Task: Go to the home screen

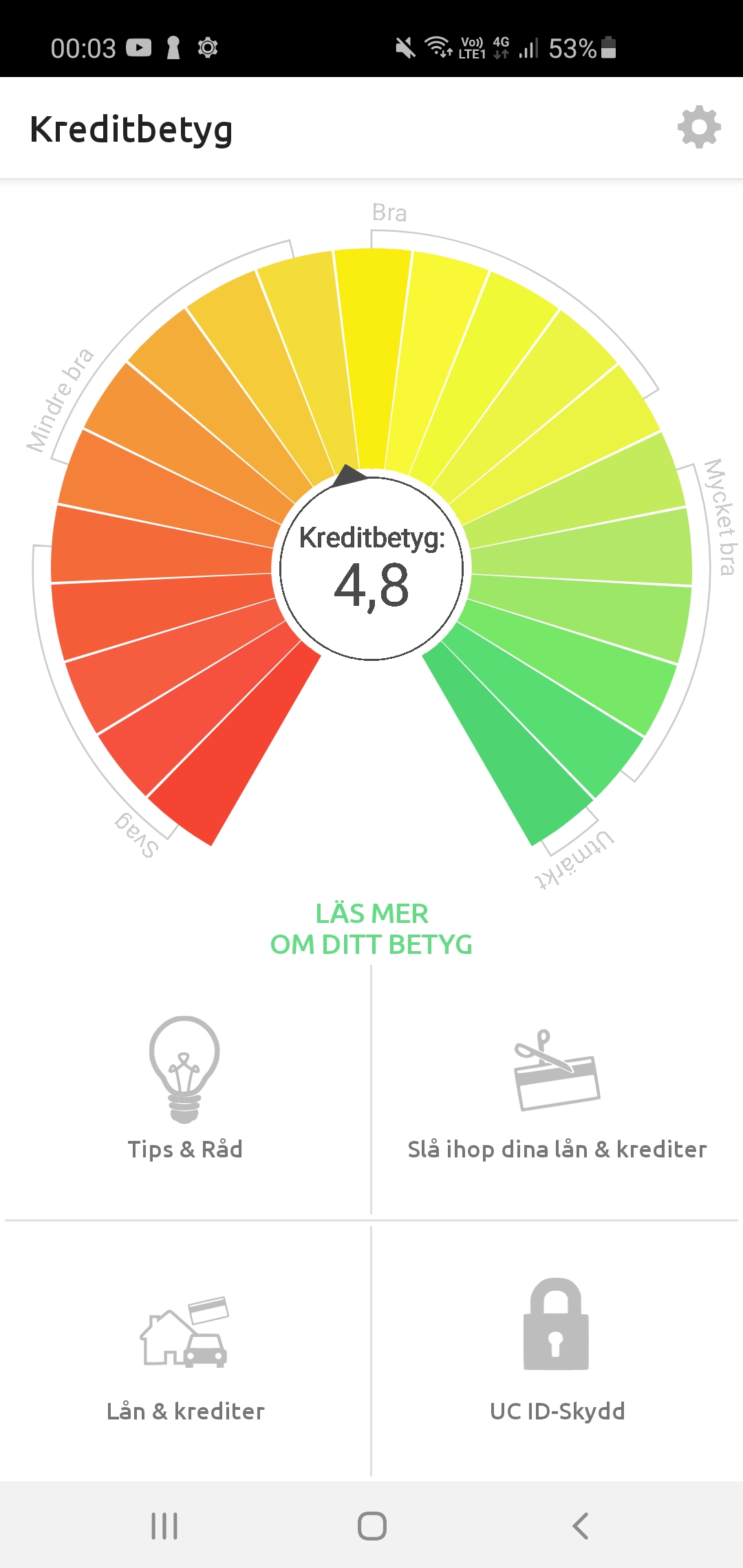Action: [371, 1526]
